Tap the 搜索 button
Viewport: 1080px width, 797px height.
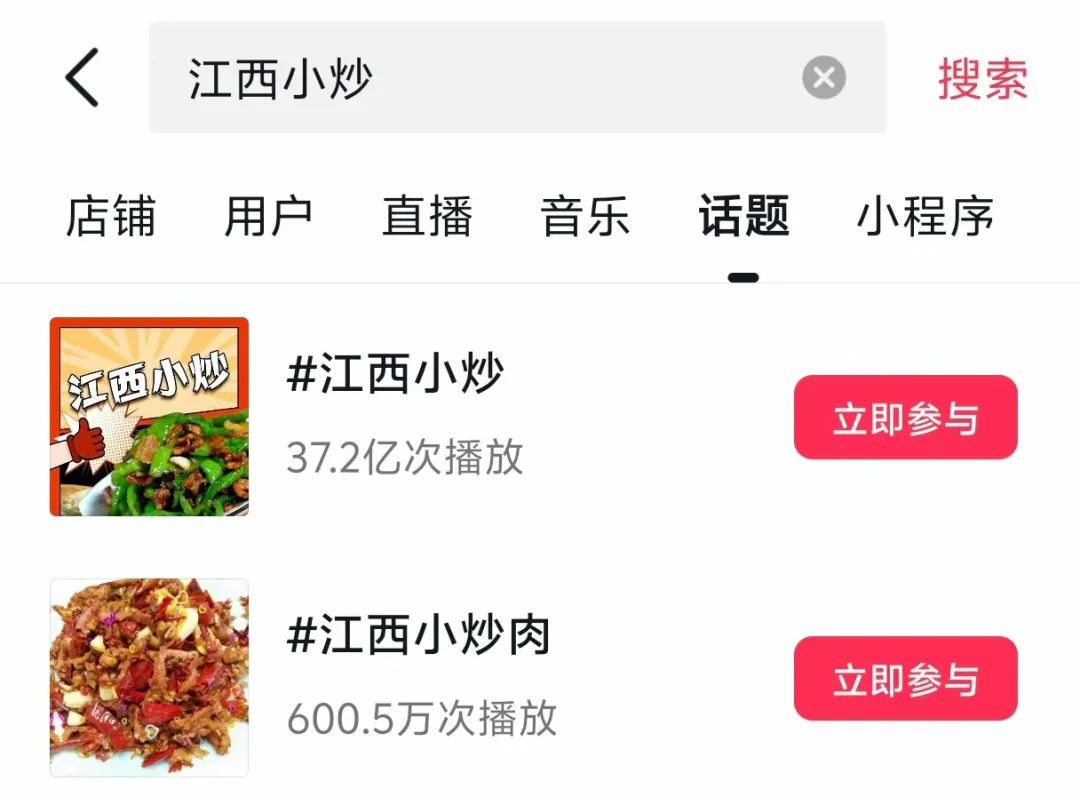click(x=982, y=79)
